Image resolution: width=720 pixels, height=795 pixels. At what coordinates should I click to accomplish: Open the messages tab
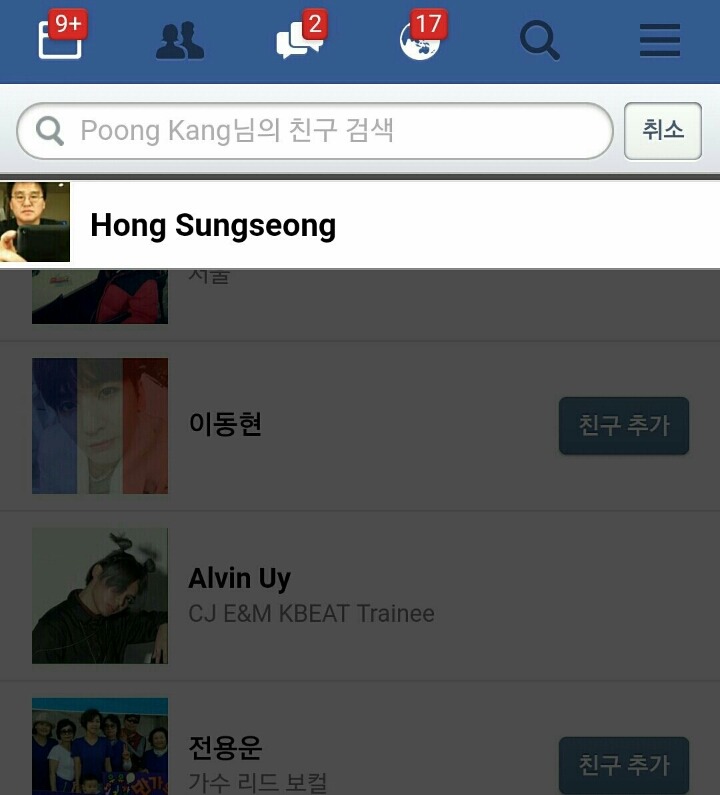299,41
